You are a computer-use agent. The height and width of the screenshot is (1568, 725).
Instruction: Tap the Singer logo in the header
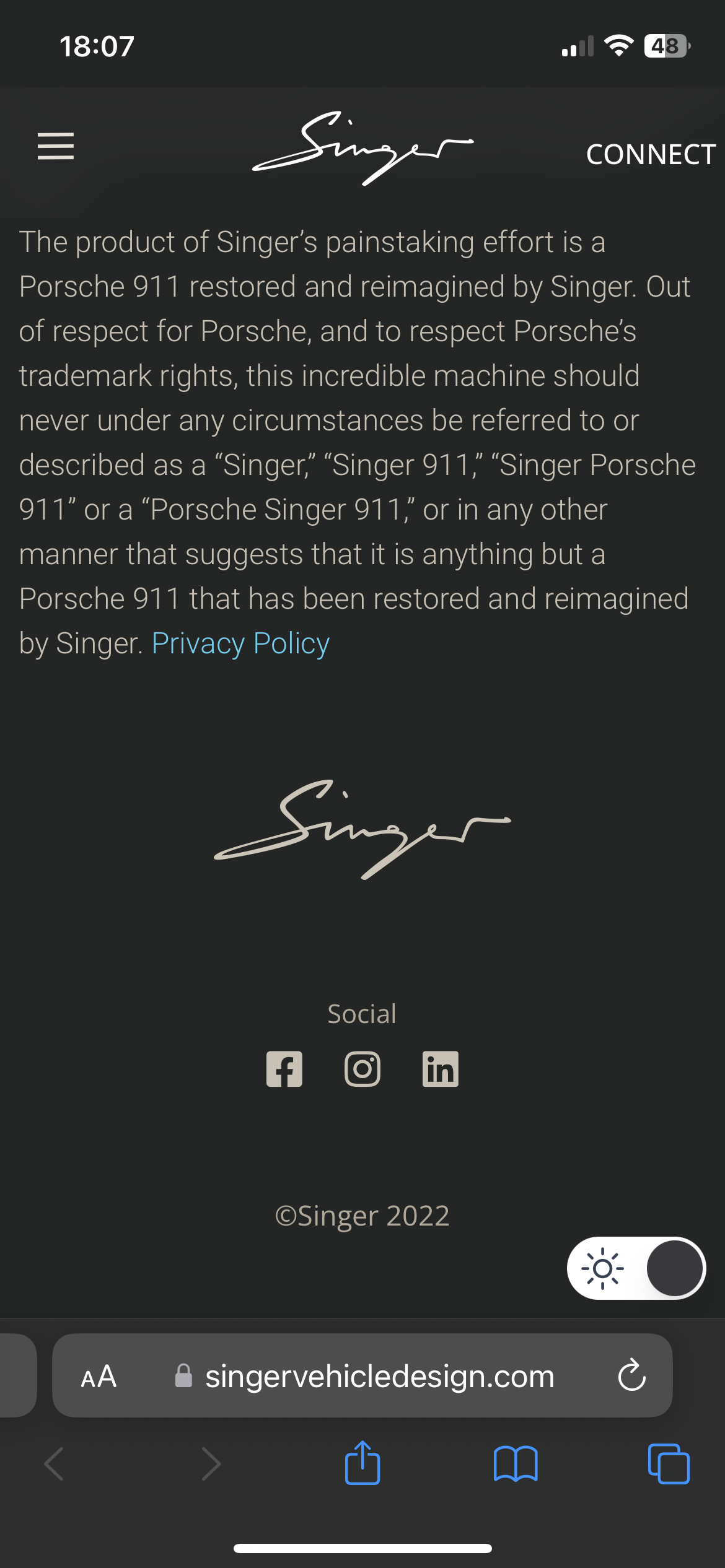click(362, 147)
